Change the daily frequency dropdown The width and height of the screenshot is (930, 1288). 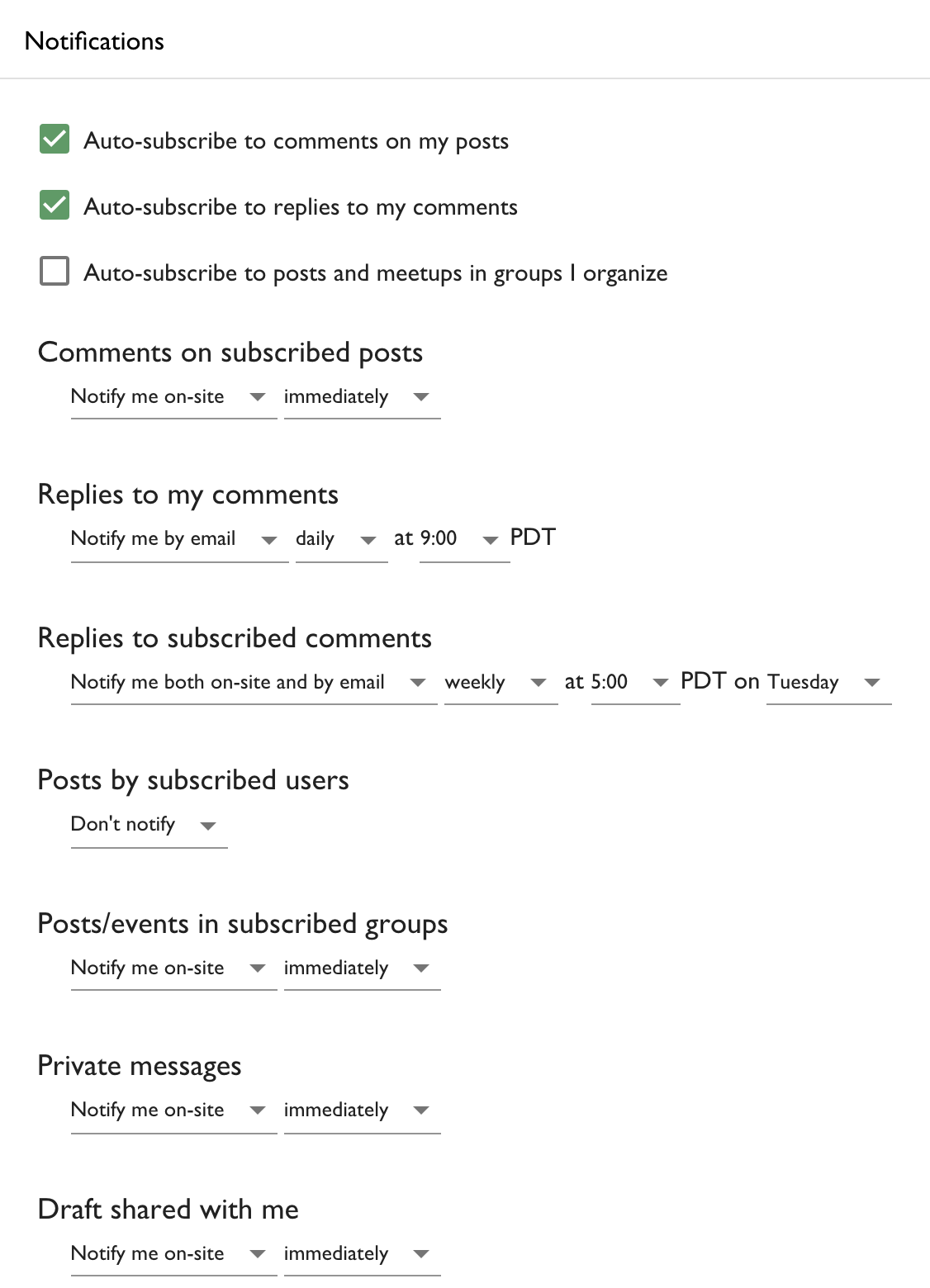coord(340,540)
